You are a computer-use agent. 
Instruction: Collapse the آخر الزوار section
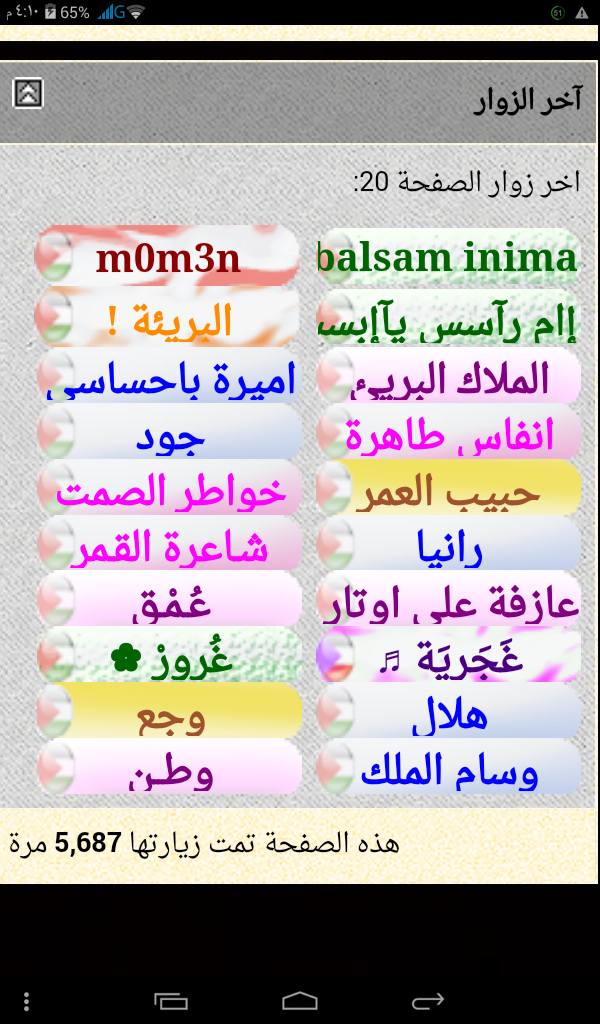[28, 93]
